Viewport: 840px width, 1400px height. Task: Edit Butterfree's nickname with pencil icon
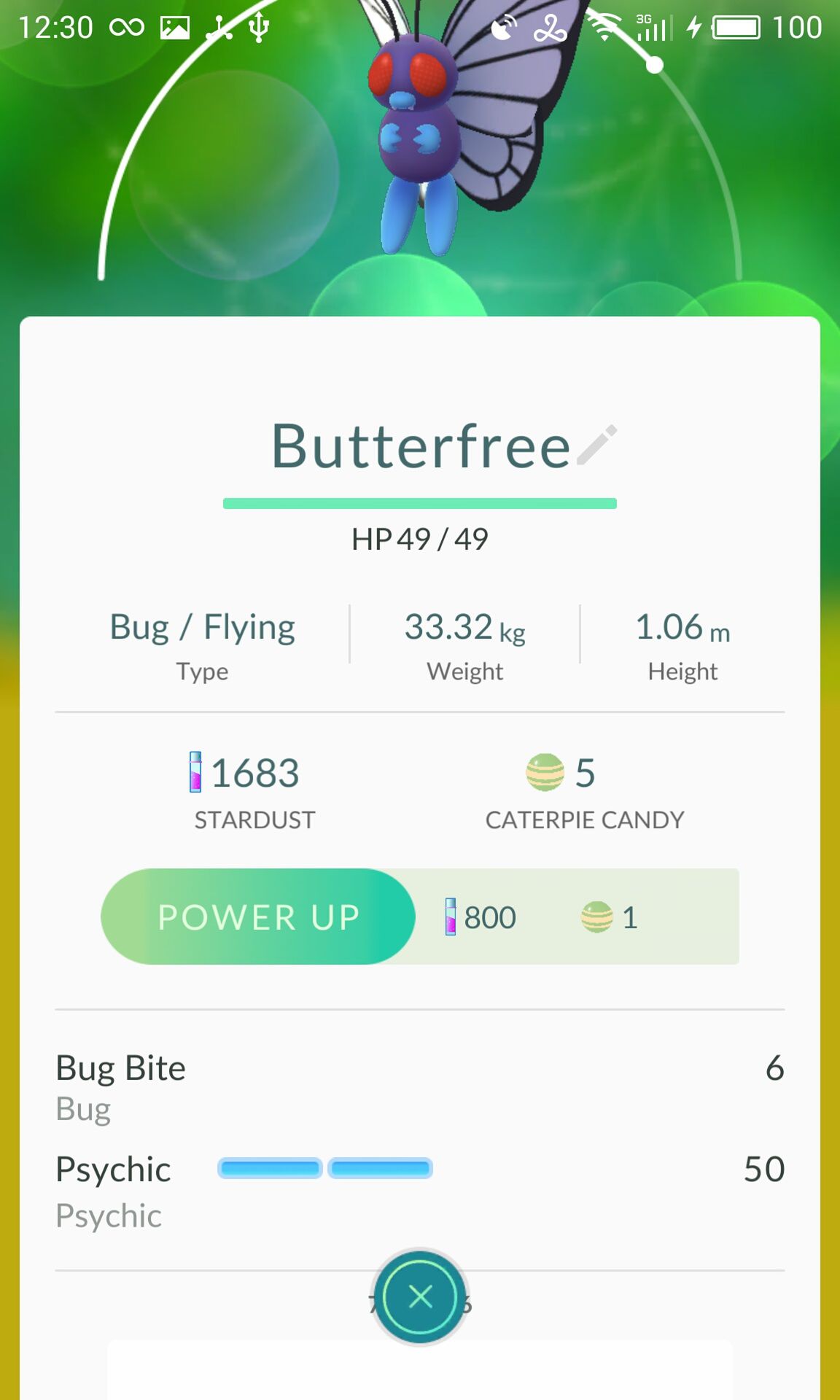click(x=596, y=446)
